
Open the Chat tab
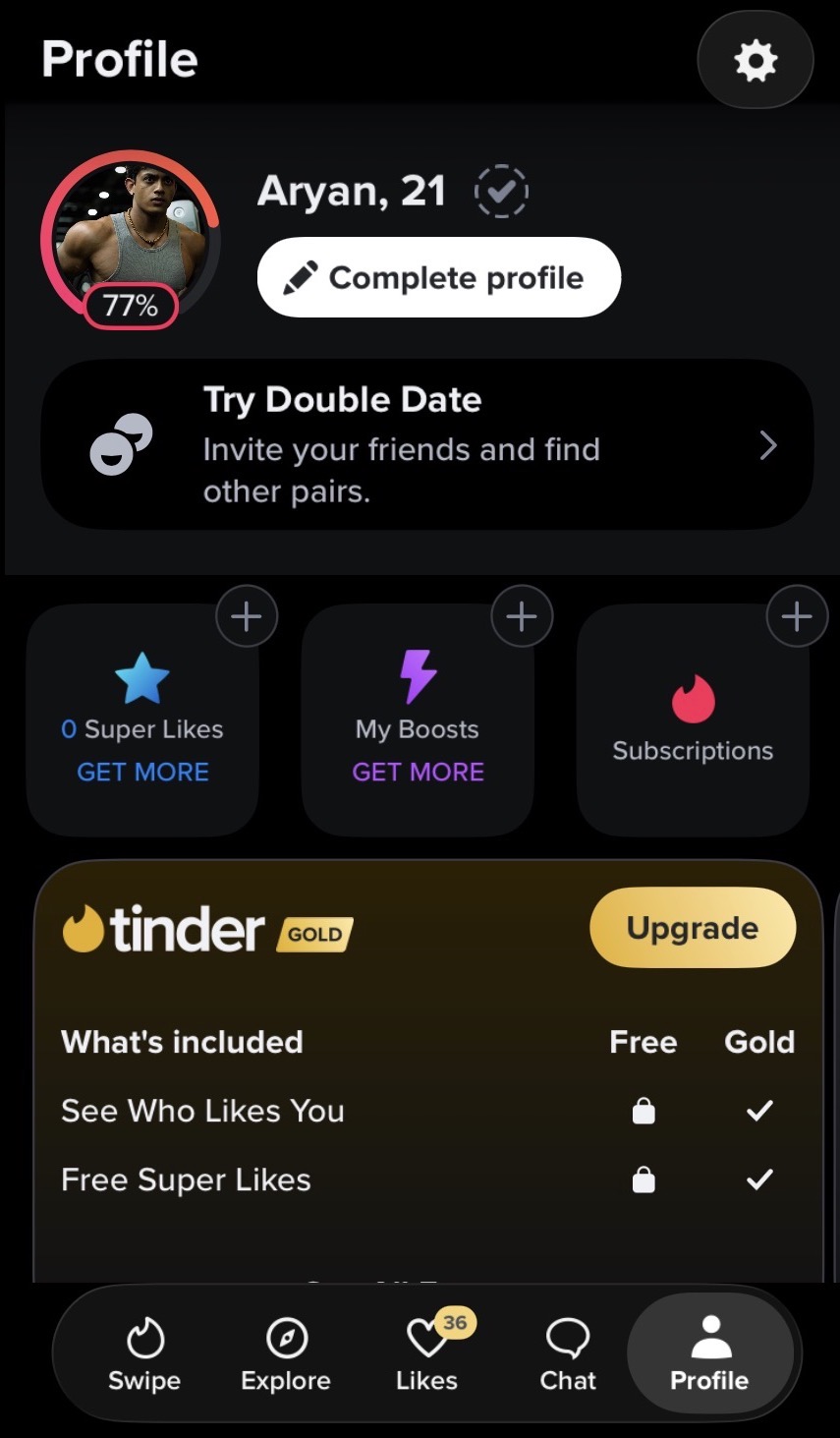tap(568, 1354)
